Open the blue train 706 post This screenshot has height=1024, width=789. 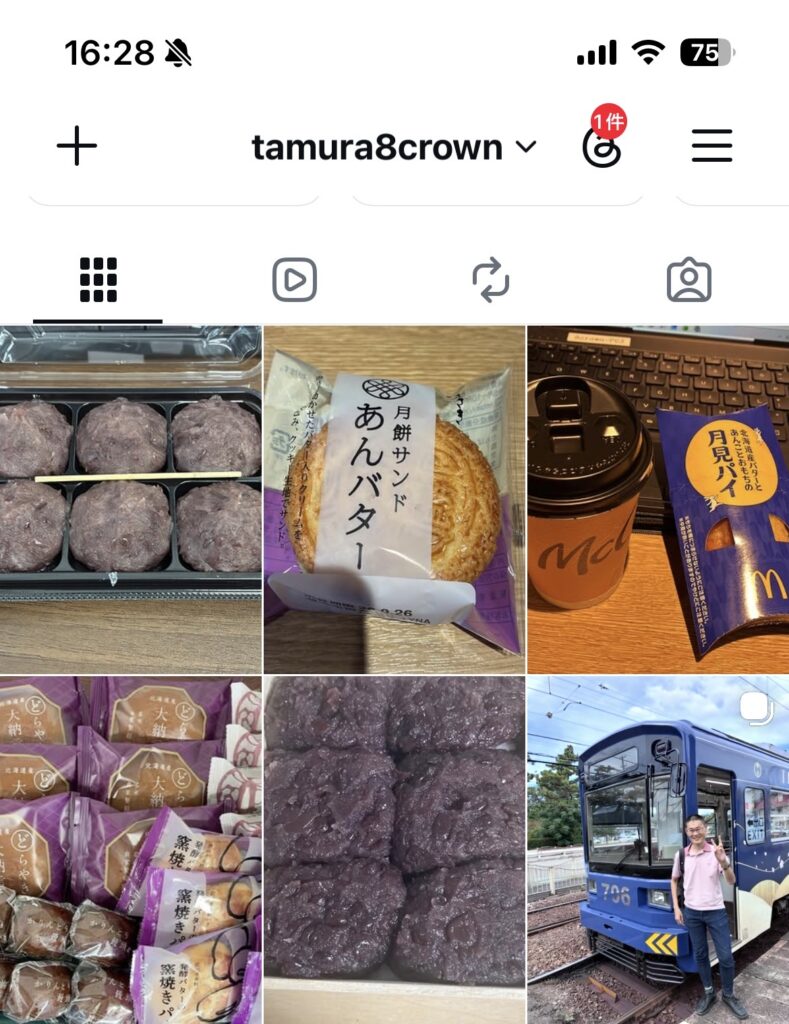658,850
